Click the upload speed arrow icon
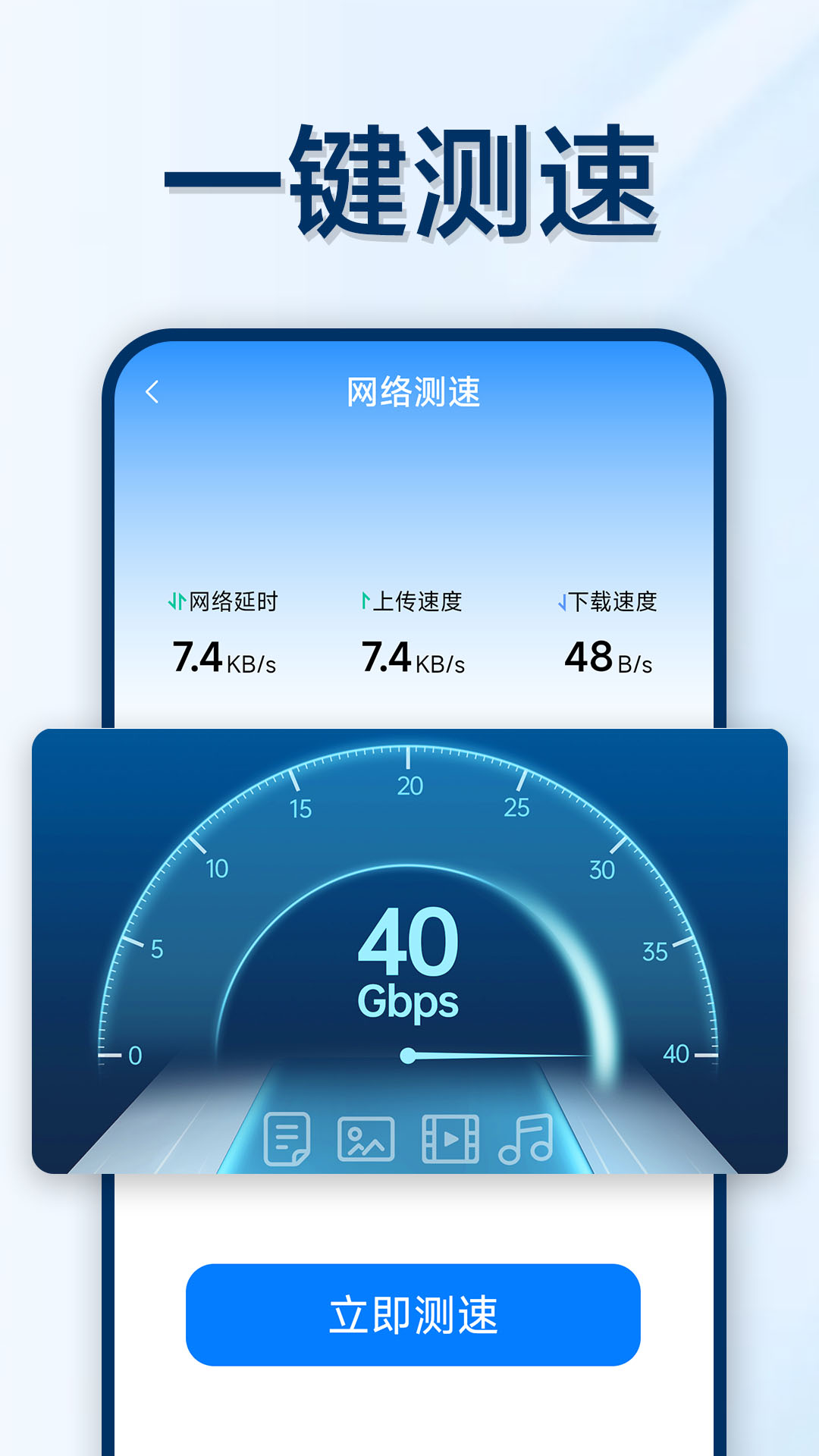Image resolution: width=819 pixels, height=1456 pixels. [x=366, y=600]
